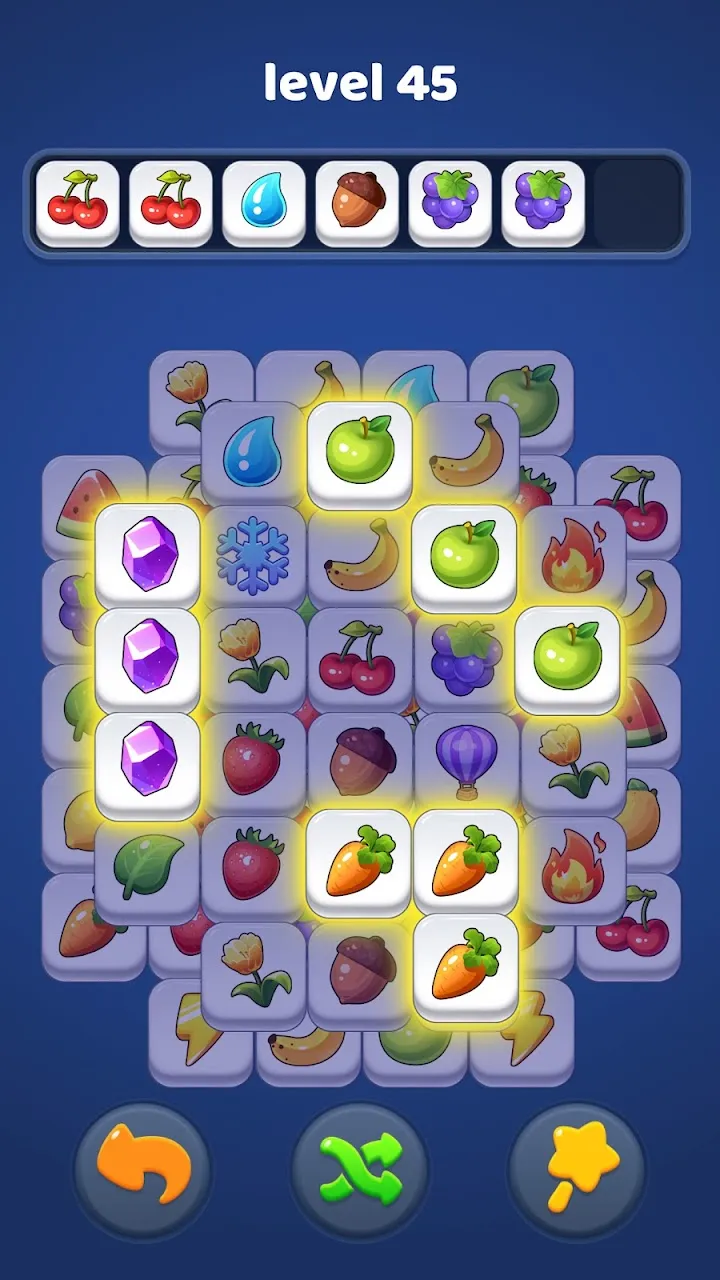Shuffle the board tiles
720x1280 pixels.
coord(359,1171)
